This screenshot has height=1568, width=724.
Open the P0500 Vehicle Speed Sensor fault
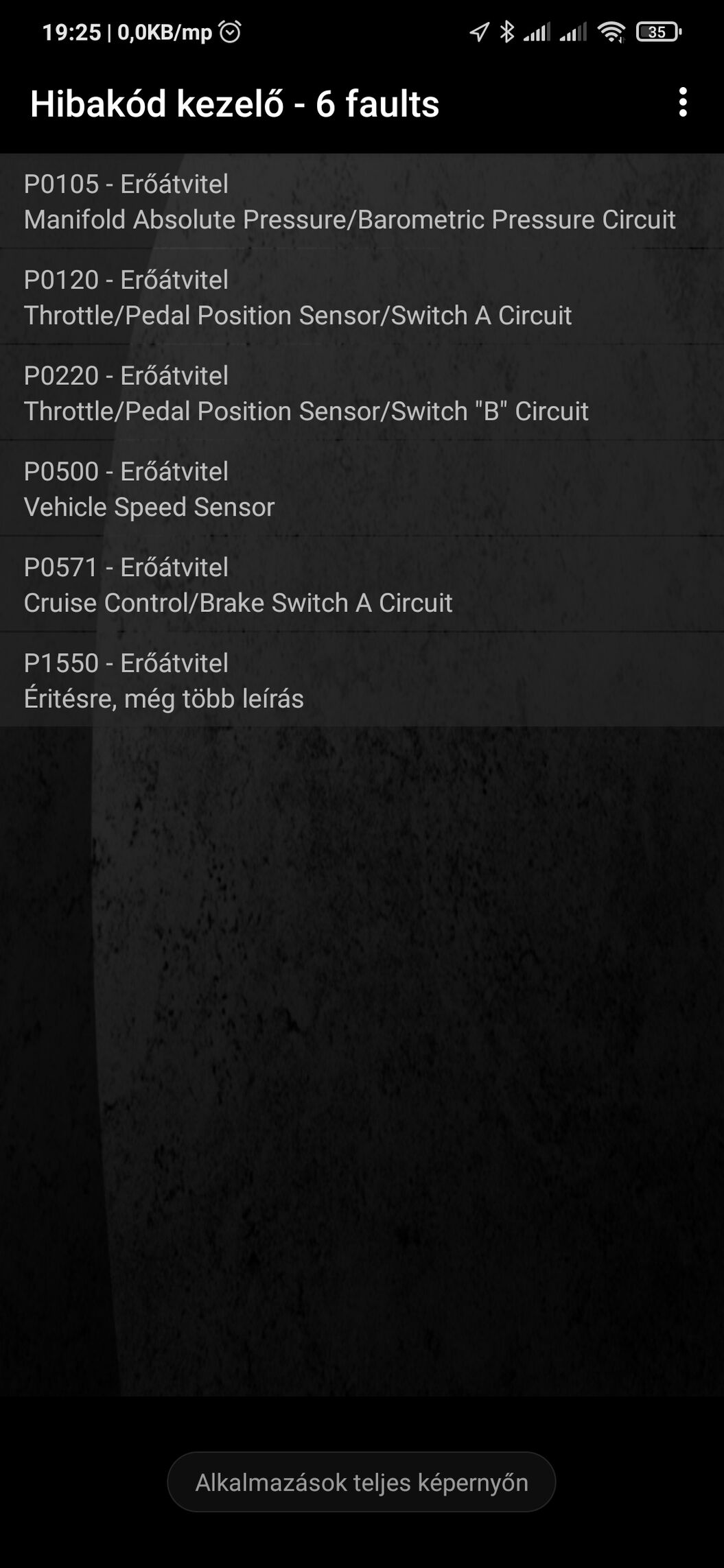[362, 489]
